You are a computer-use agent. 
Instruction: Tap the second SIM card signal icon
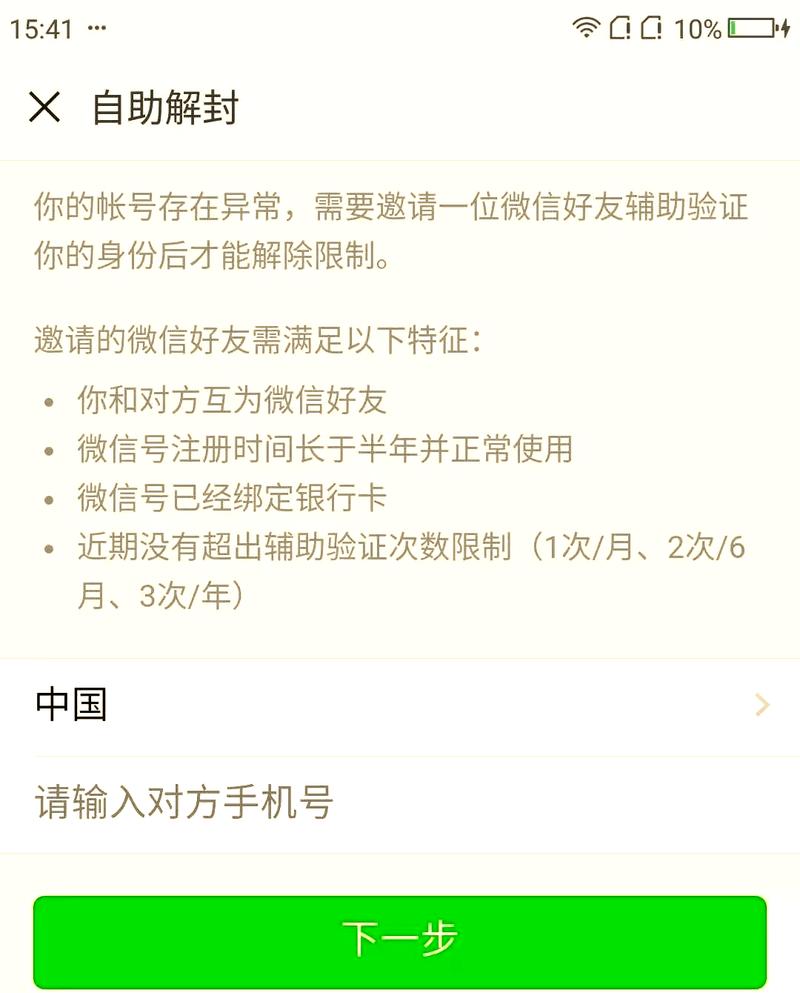pos(652,29)
